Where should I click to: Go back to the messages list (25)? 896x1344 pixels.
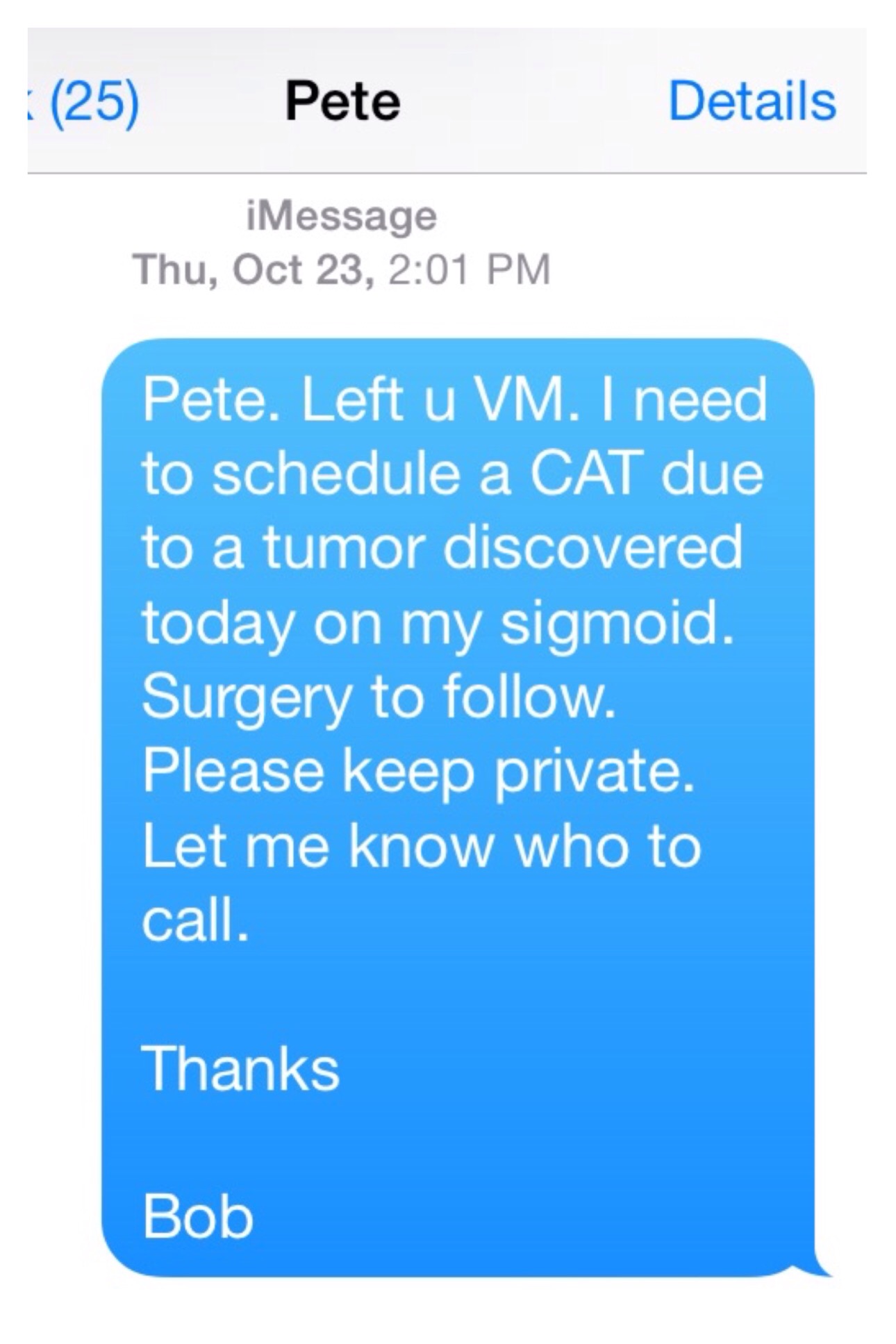coord(87,101)
